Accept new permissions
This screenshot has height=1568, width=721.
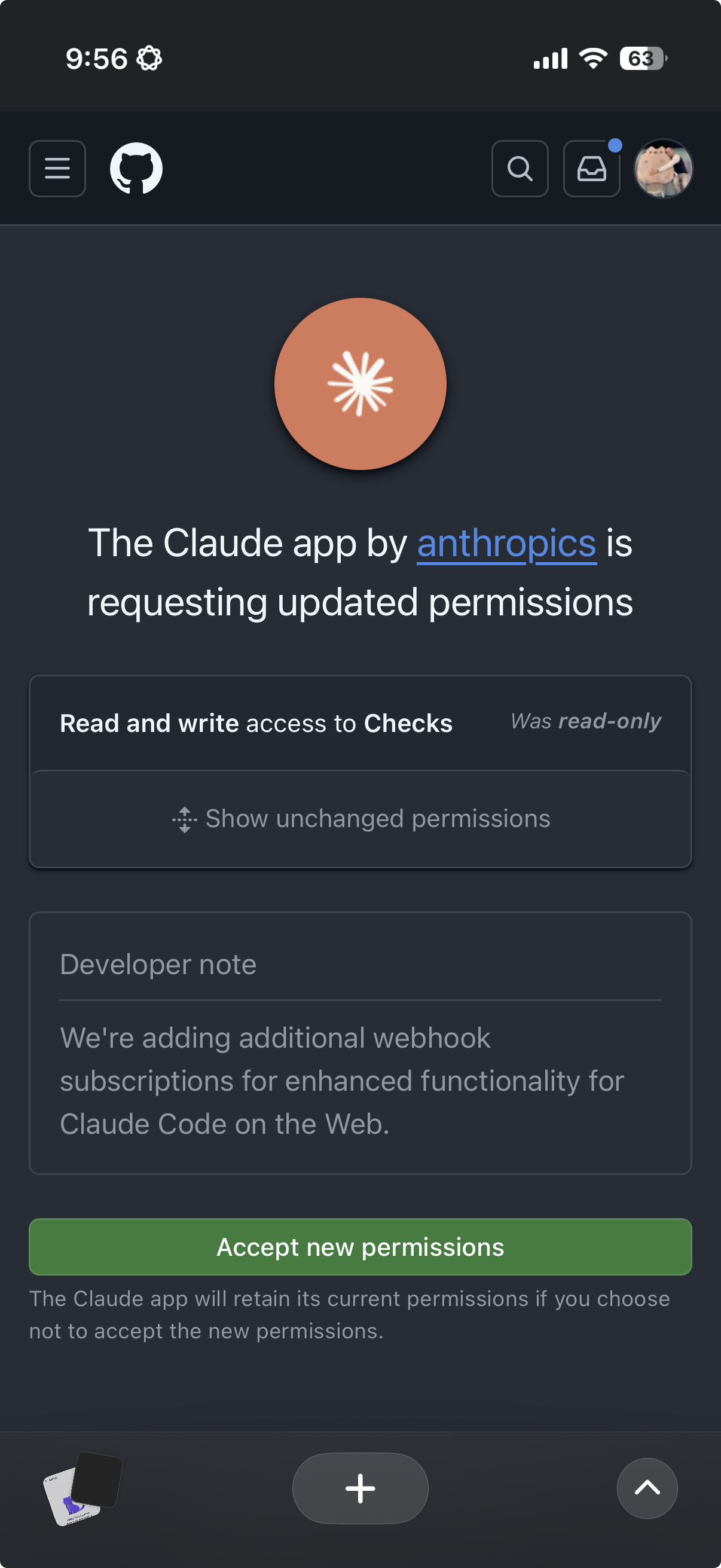point(361,1247)
